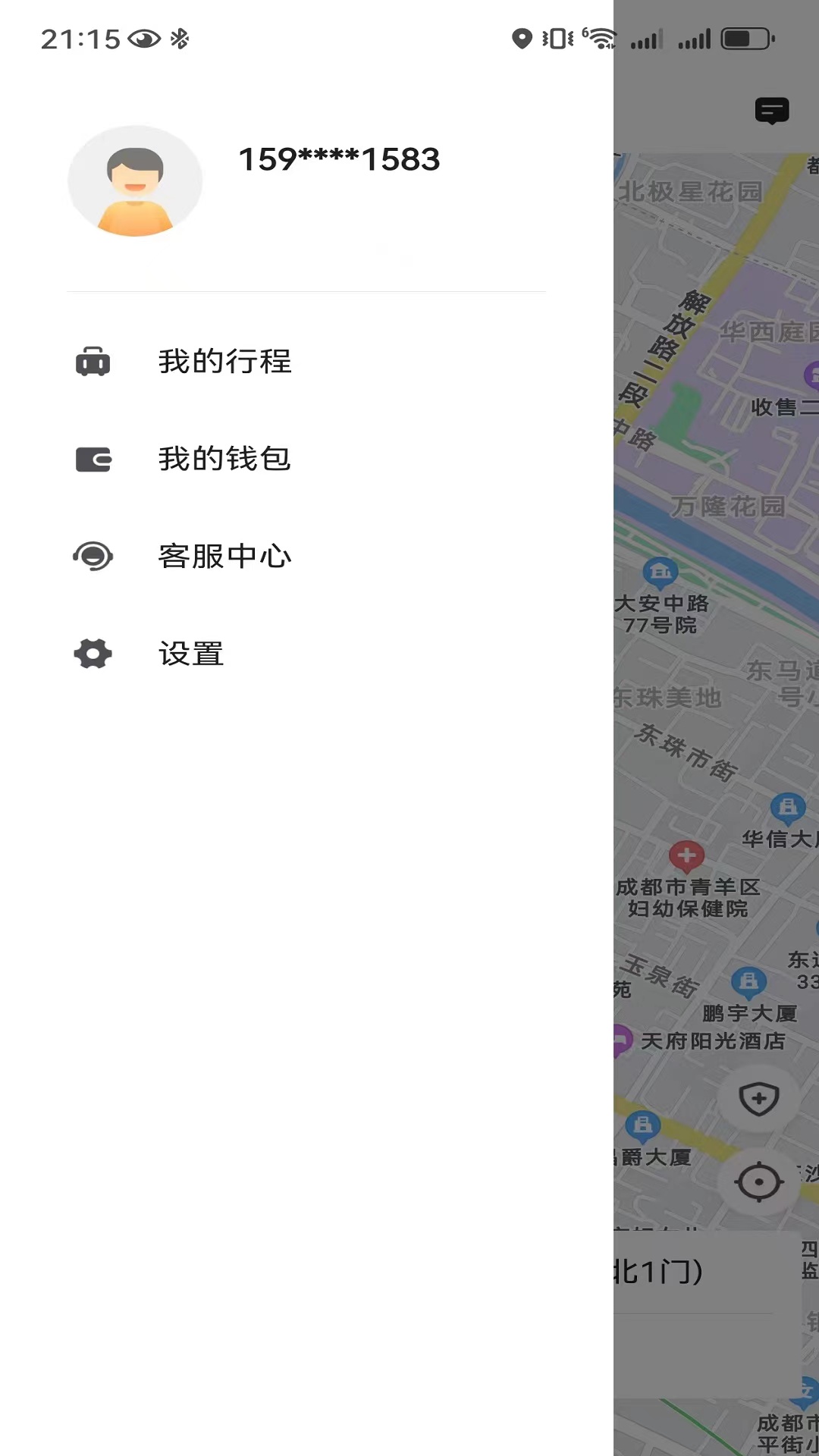This screenshot has height=1456, width=819.
Task: Tap the profile avatar picture
Action: point(135,182)
